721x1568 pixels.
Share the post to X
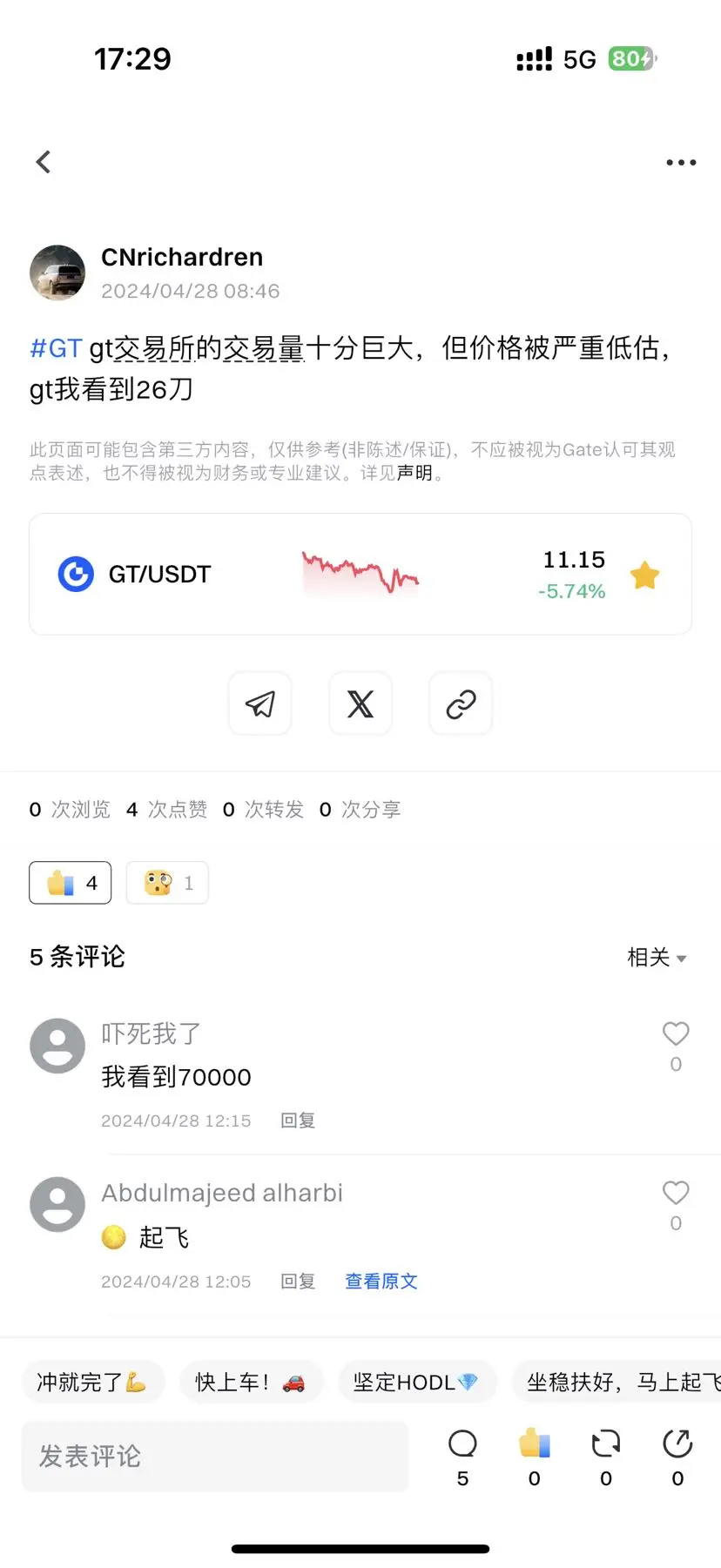pyautogui.click(x=360, y=703)
